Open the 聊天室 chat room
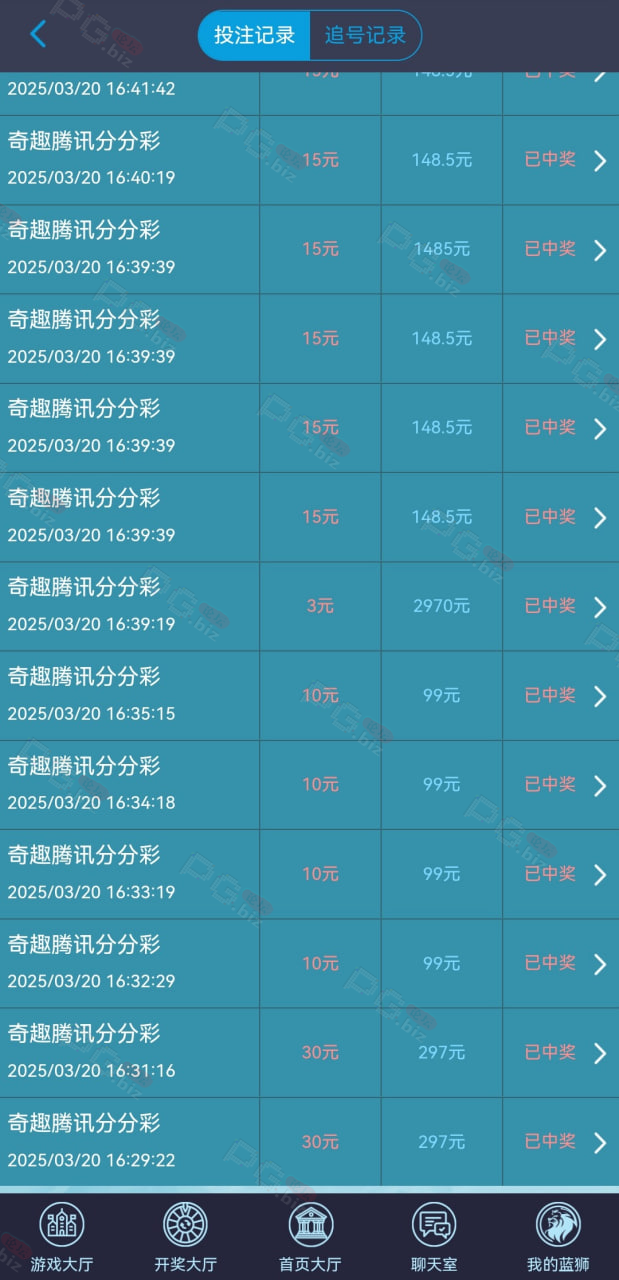This screenshot has width=619, height=1280. 434,1237
